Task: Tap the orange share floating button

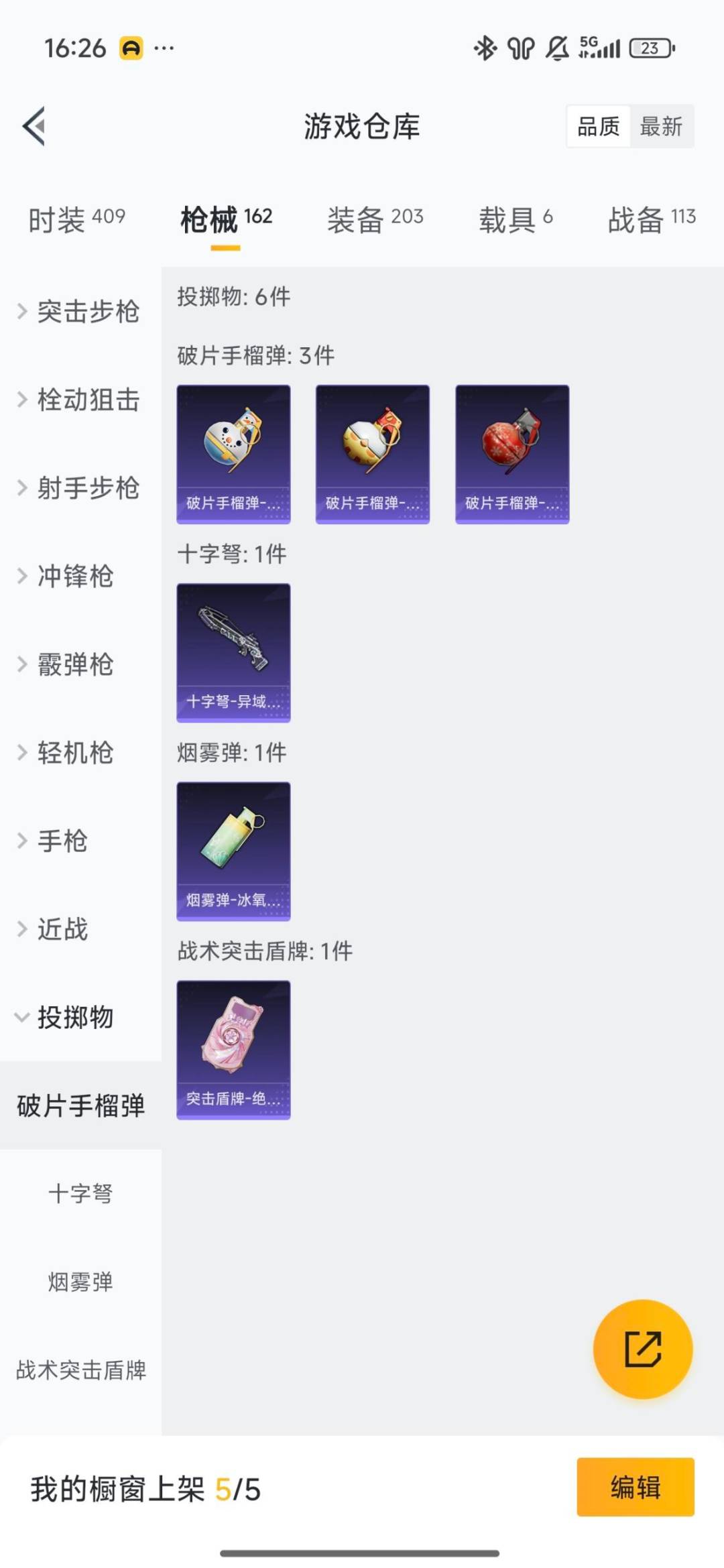Action: point(642,1349)
